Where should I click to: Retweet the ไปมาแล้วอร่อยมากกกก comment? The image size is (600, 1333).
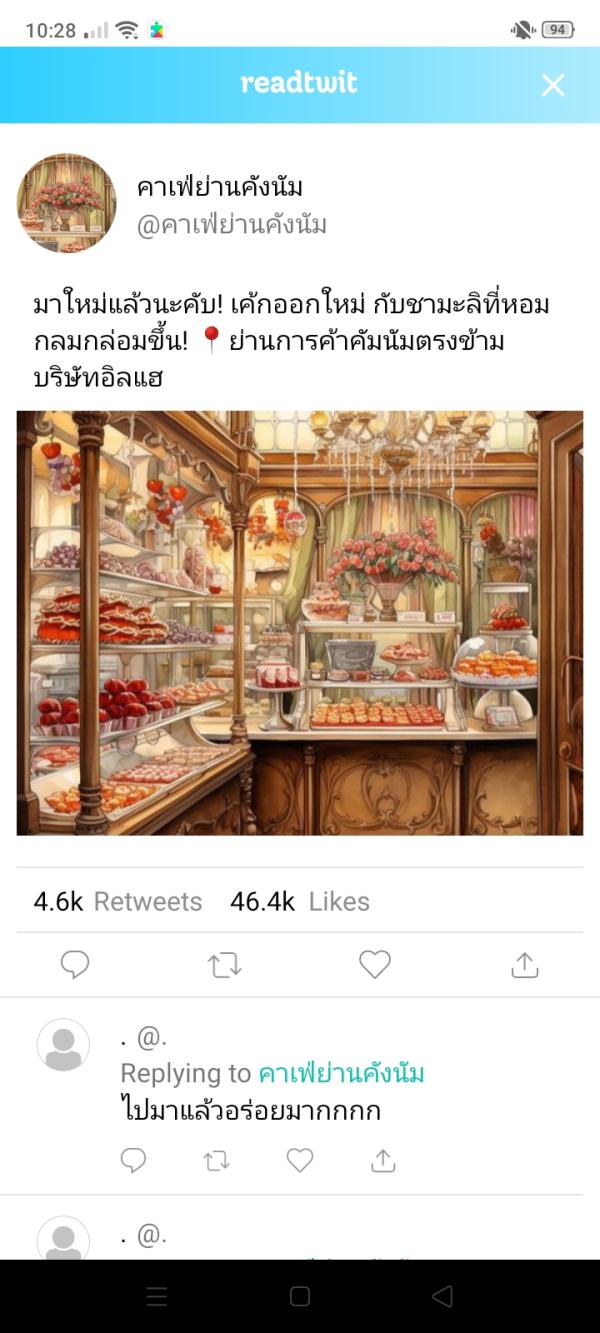(217, 1160)
